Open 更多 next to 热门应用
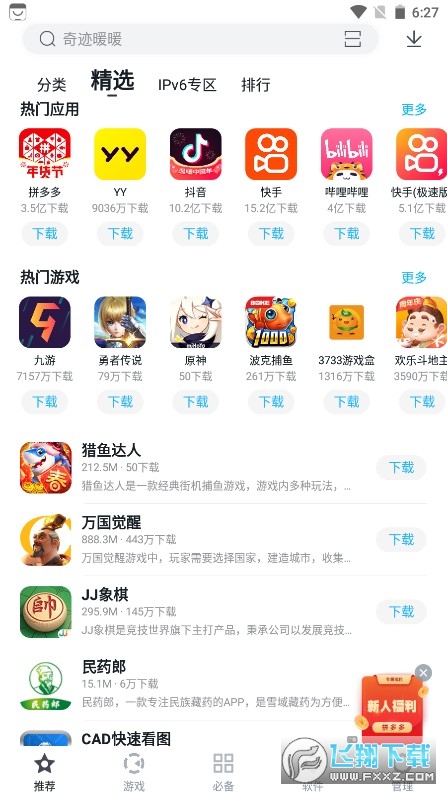Image resolution: width=447 pixels, height=796 pixels. point(414,109)
